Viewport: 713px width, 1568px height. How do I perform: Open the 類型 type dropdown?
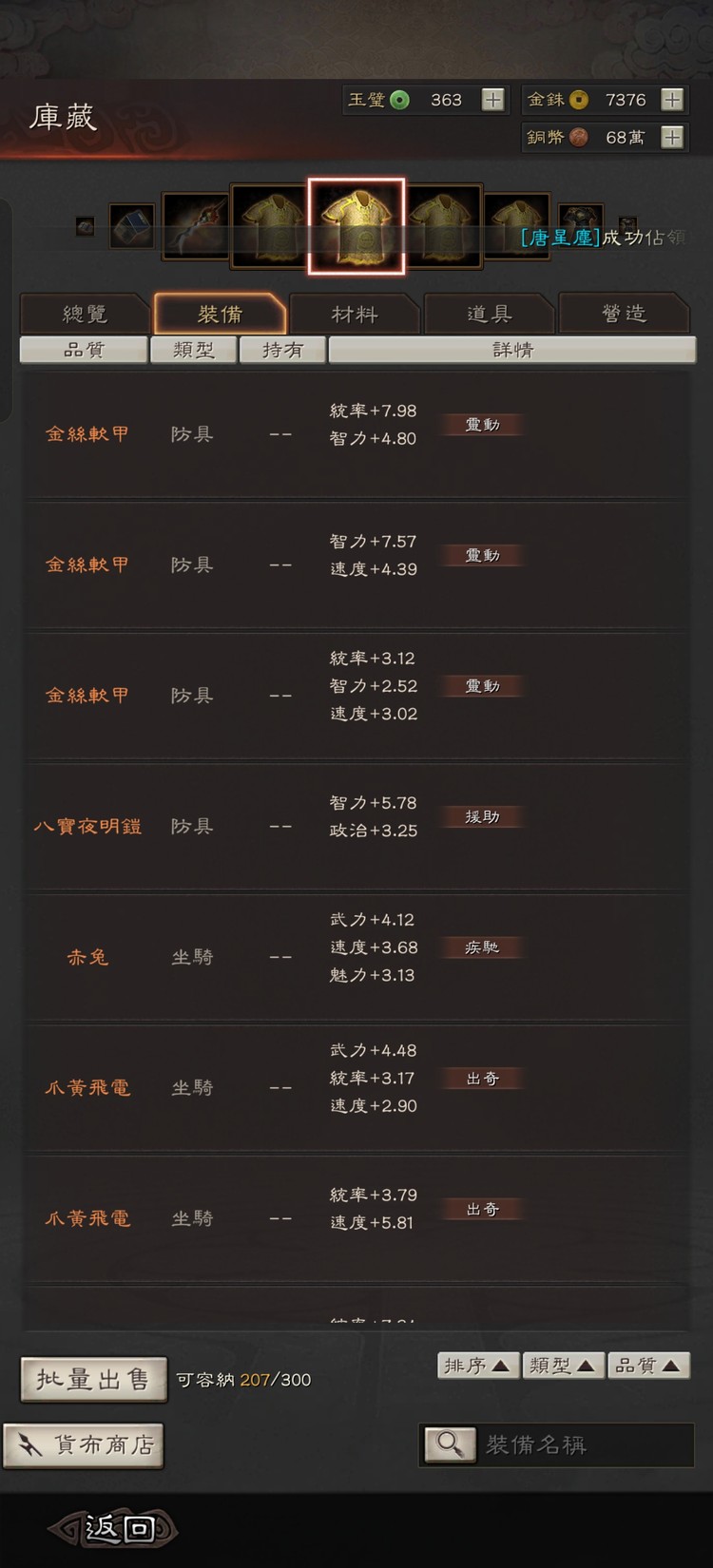pyautogui.click(x=563, y=1364)
